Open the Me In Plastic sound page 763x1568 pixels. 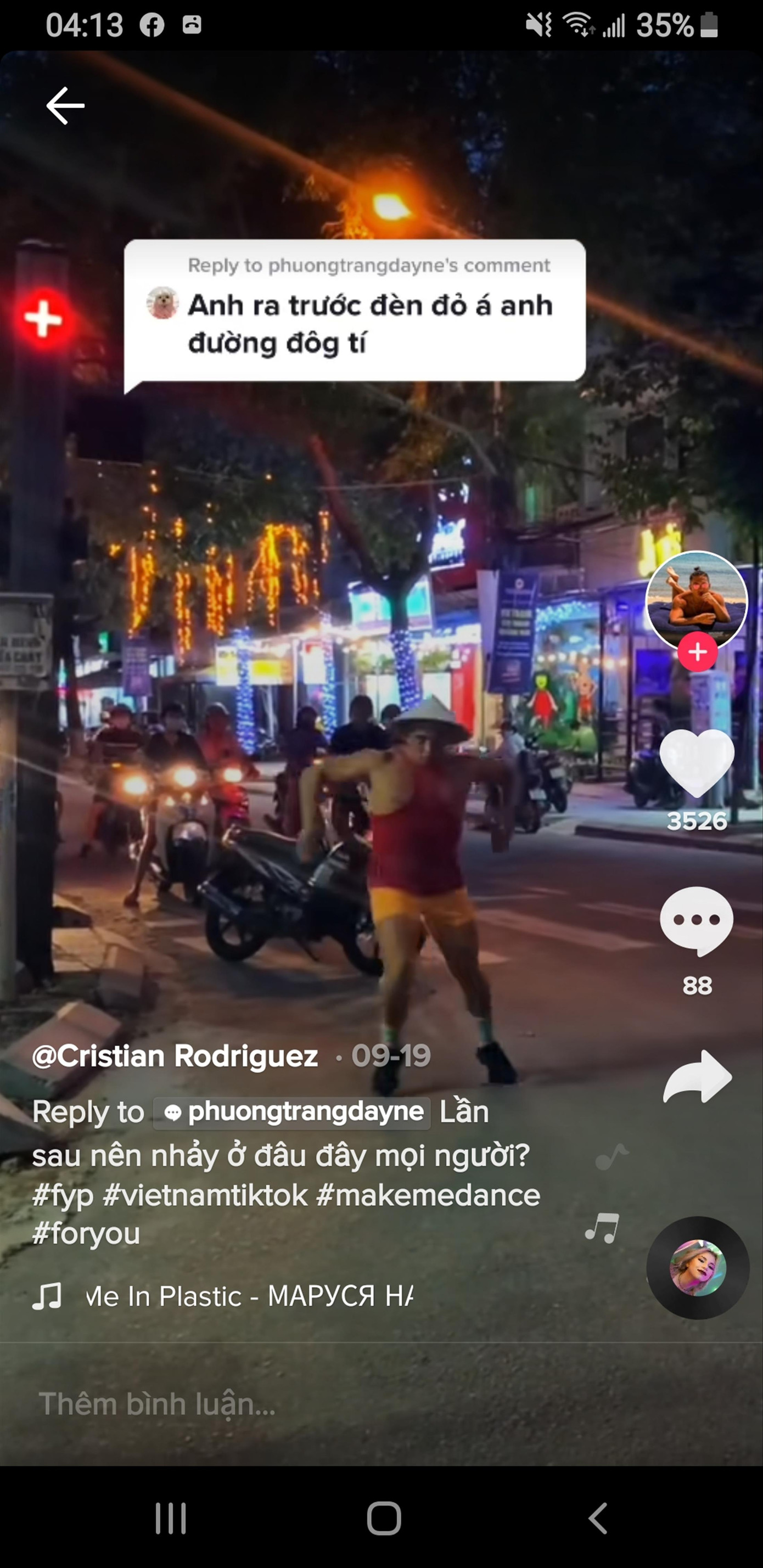(250, 1296)
